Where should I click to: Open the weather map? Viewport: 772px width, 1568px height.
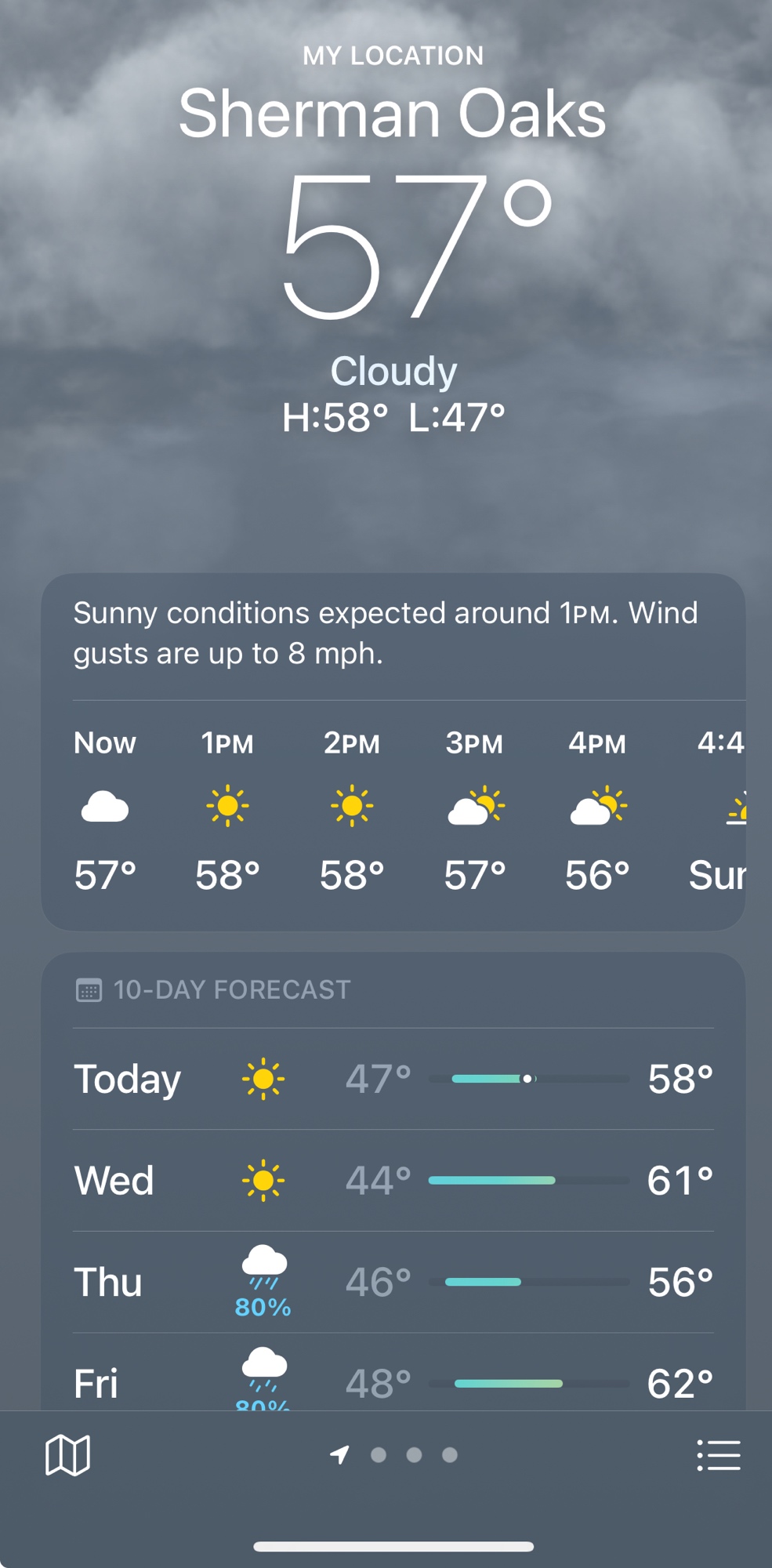pyautogui.click(x=68, y=1455)
